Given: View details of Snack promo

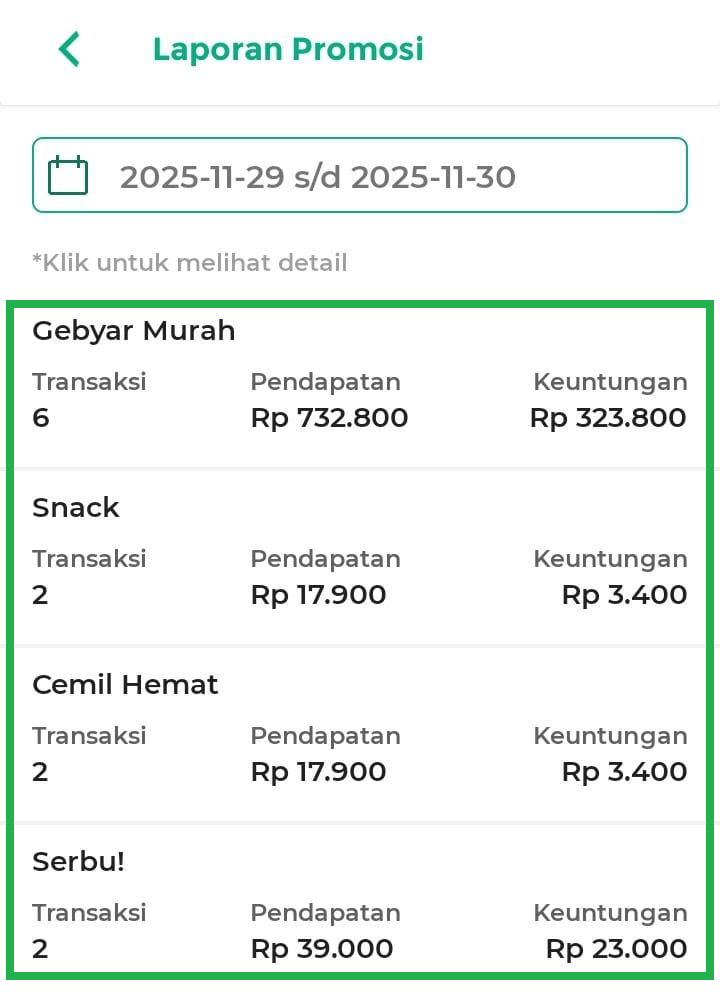Looking at the screenshot, I should pyautogui.click(x=360, y=555).
